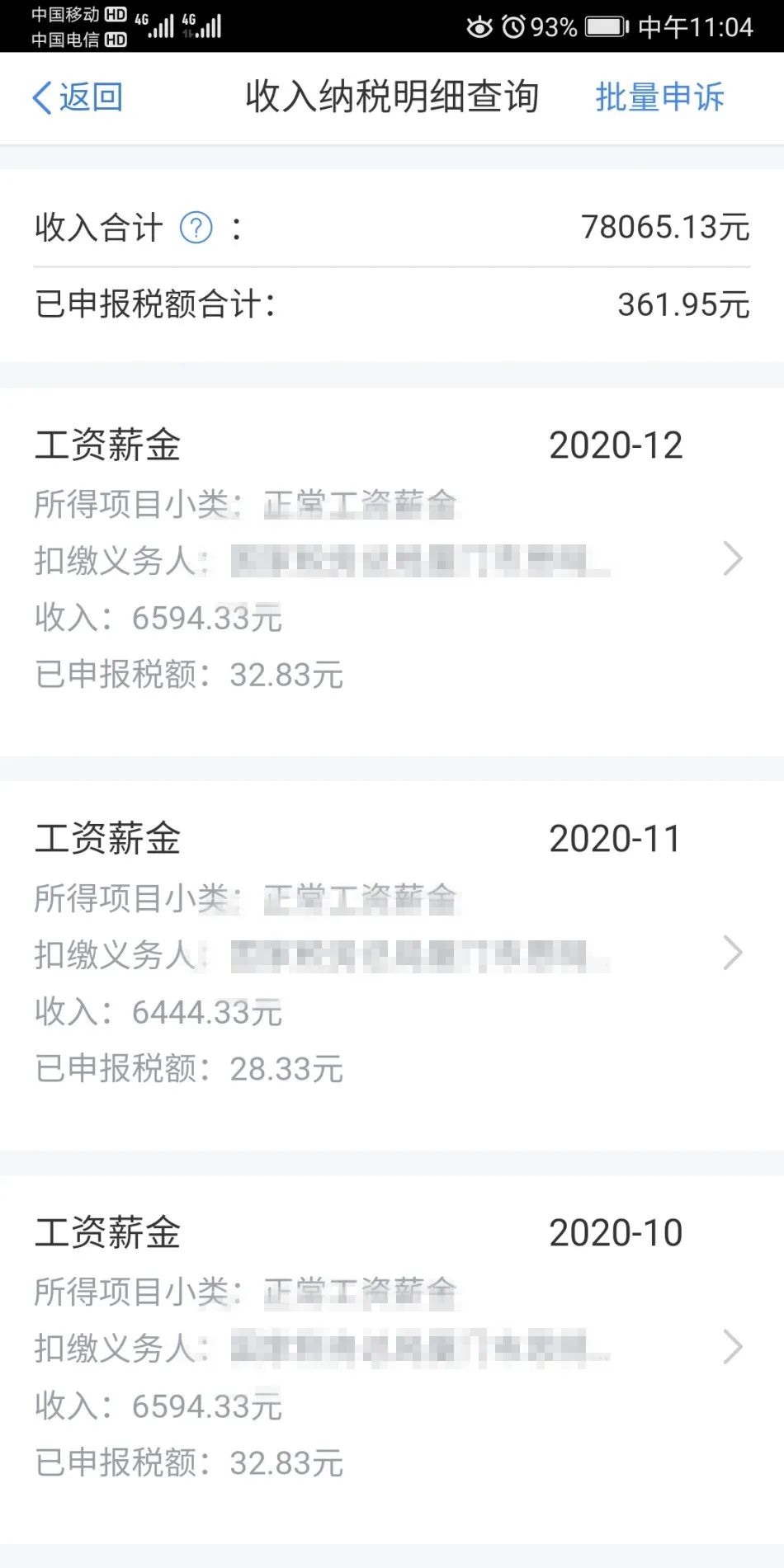Open the 2020-12 工资薪金 record

click(392, 572)
